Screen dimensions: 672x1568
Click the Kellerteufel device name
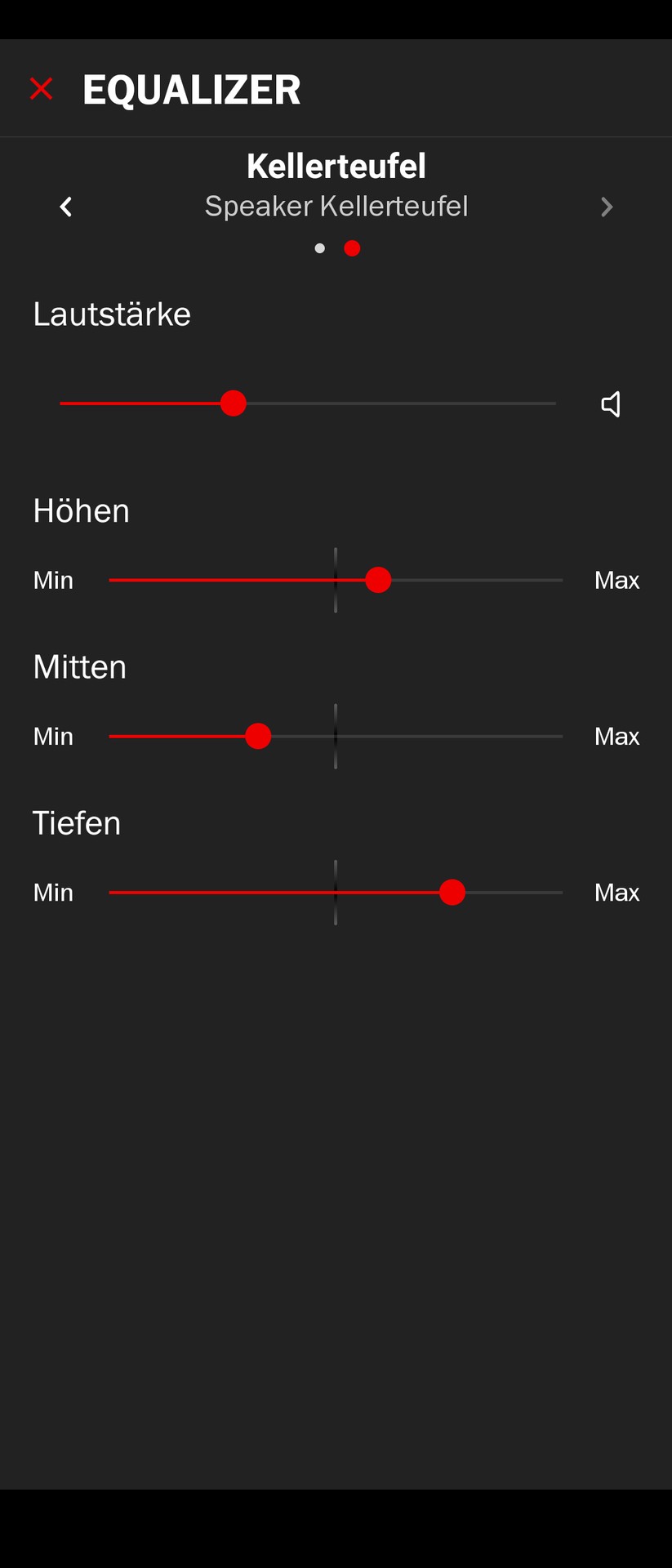coord(336,165)
